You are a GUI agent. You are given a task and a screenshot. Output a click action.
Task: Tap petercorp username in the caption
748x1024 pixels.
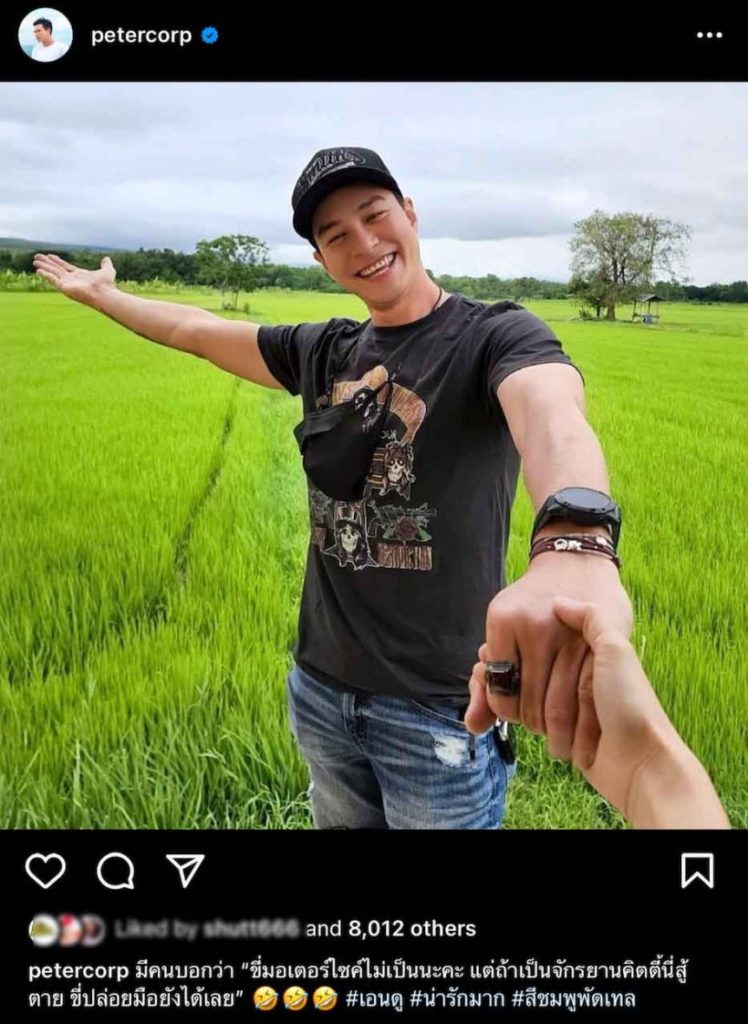(78, 971)
